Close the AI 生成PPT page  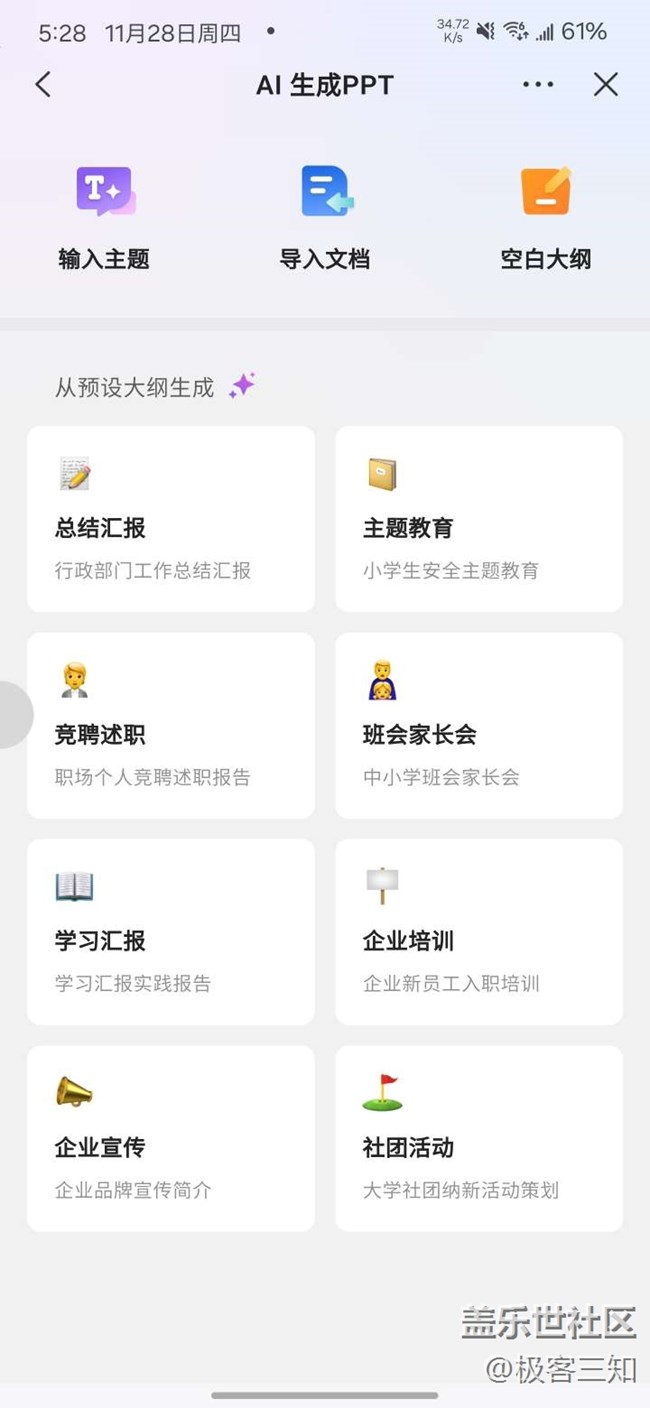(606, 85)
